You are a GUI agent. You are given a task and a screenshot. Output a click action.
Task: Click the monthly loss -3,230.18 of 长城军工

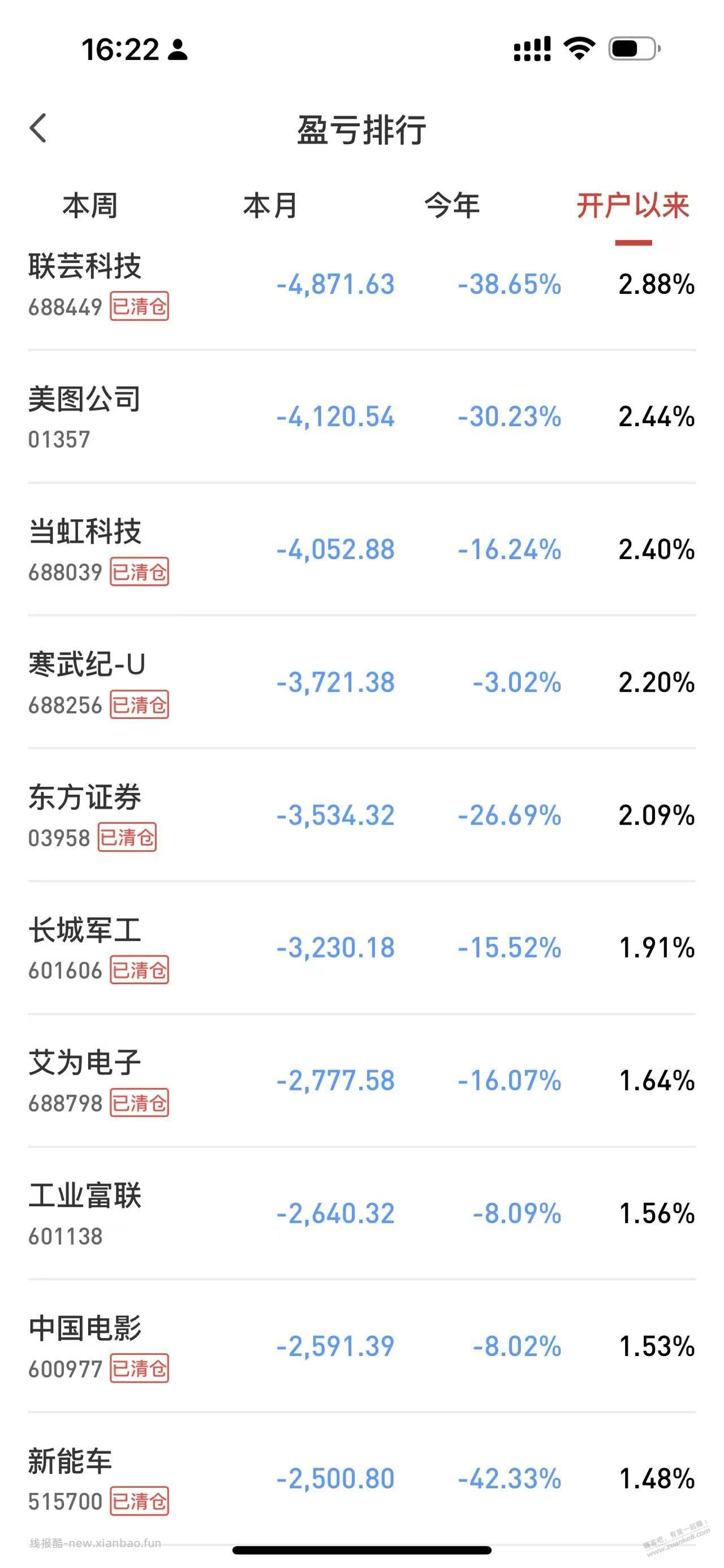[x=335, y=948]
